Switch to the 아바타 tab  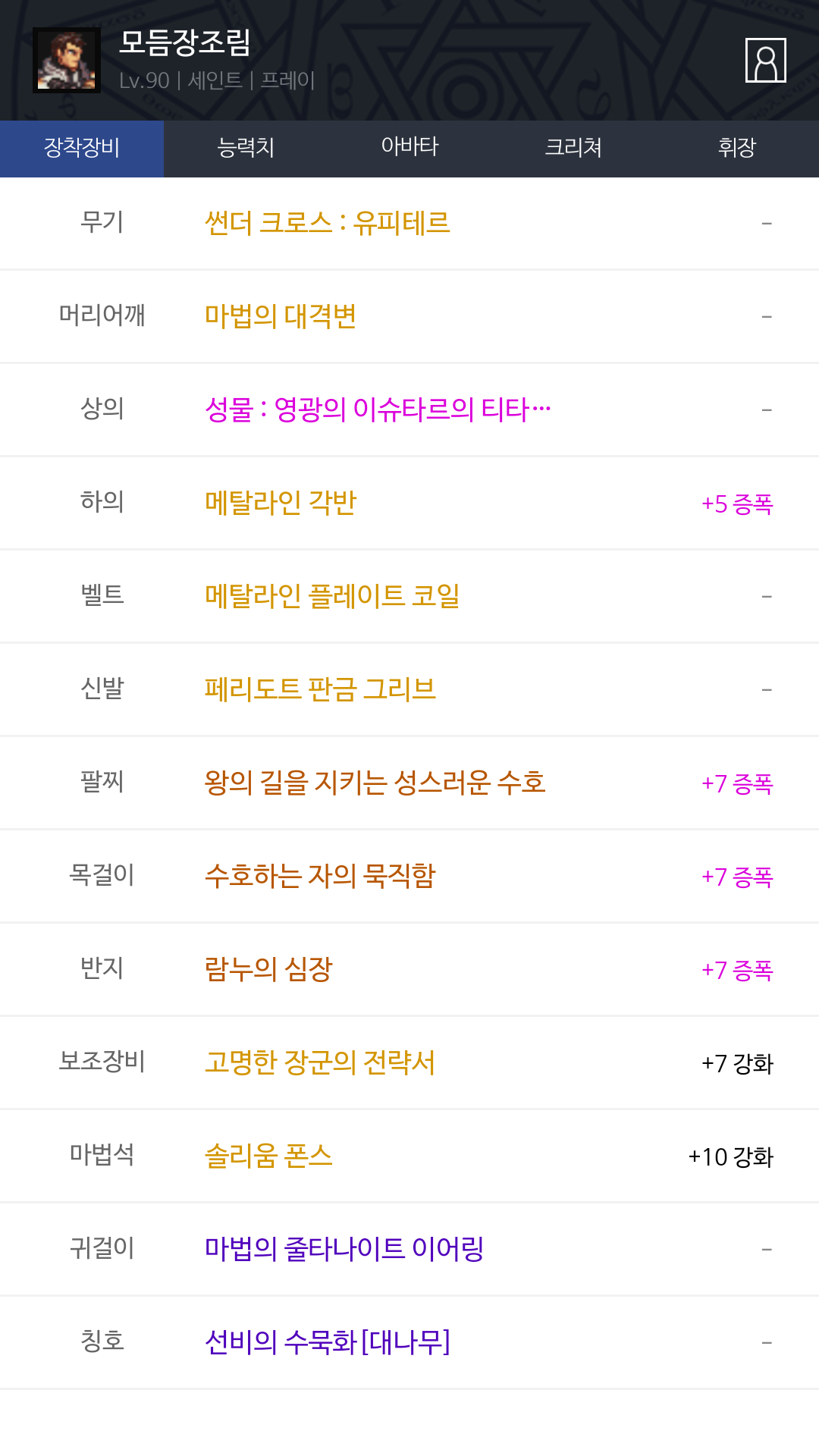click(x=409, y=149)
